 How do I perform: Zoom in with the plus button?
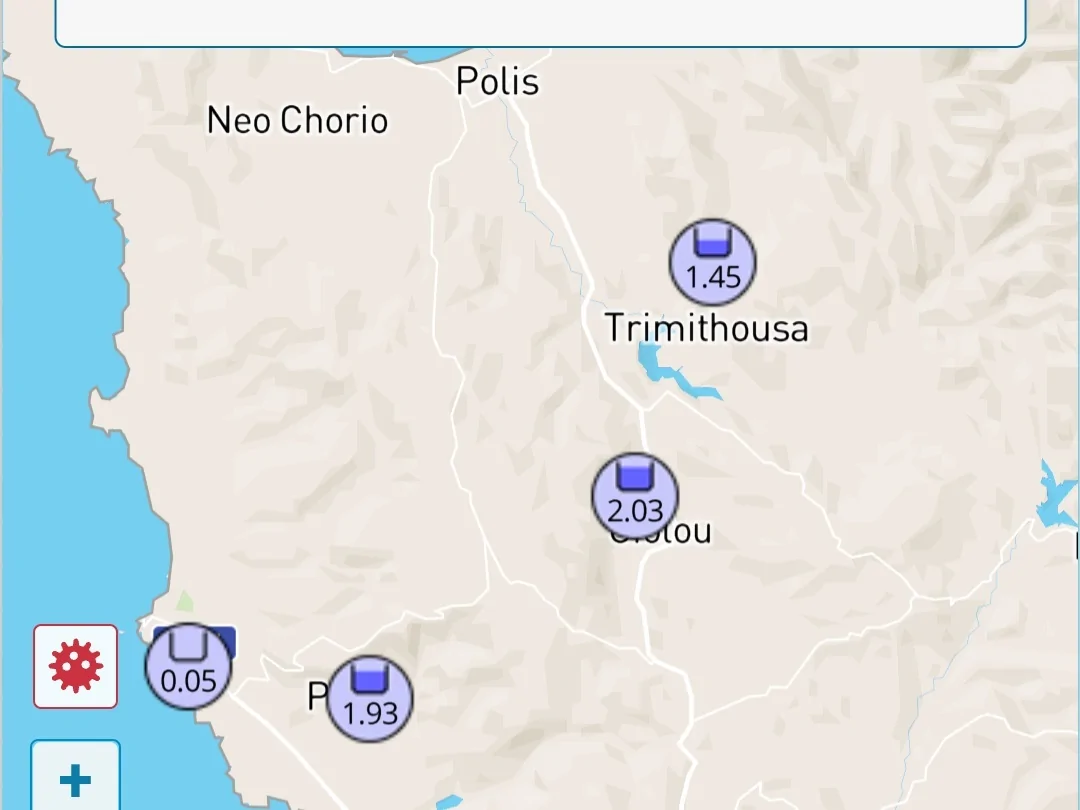point(76,778)
